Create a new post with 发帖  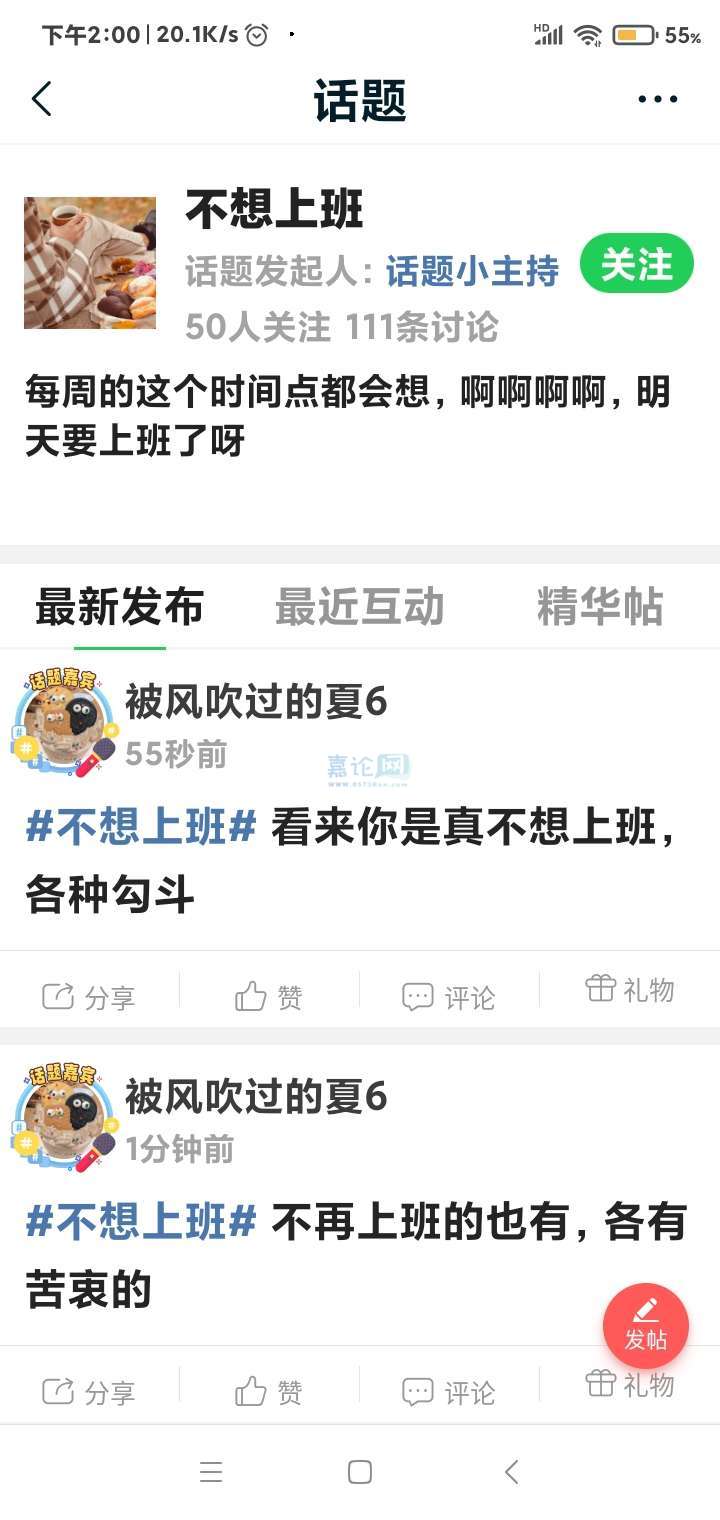point(645,1326)
